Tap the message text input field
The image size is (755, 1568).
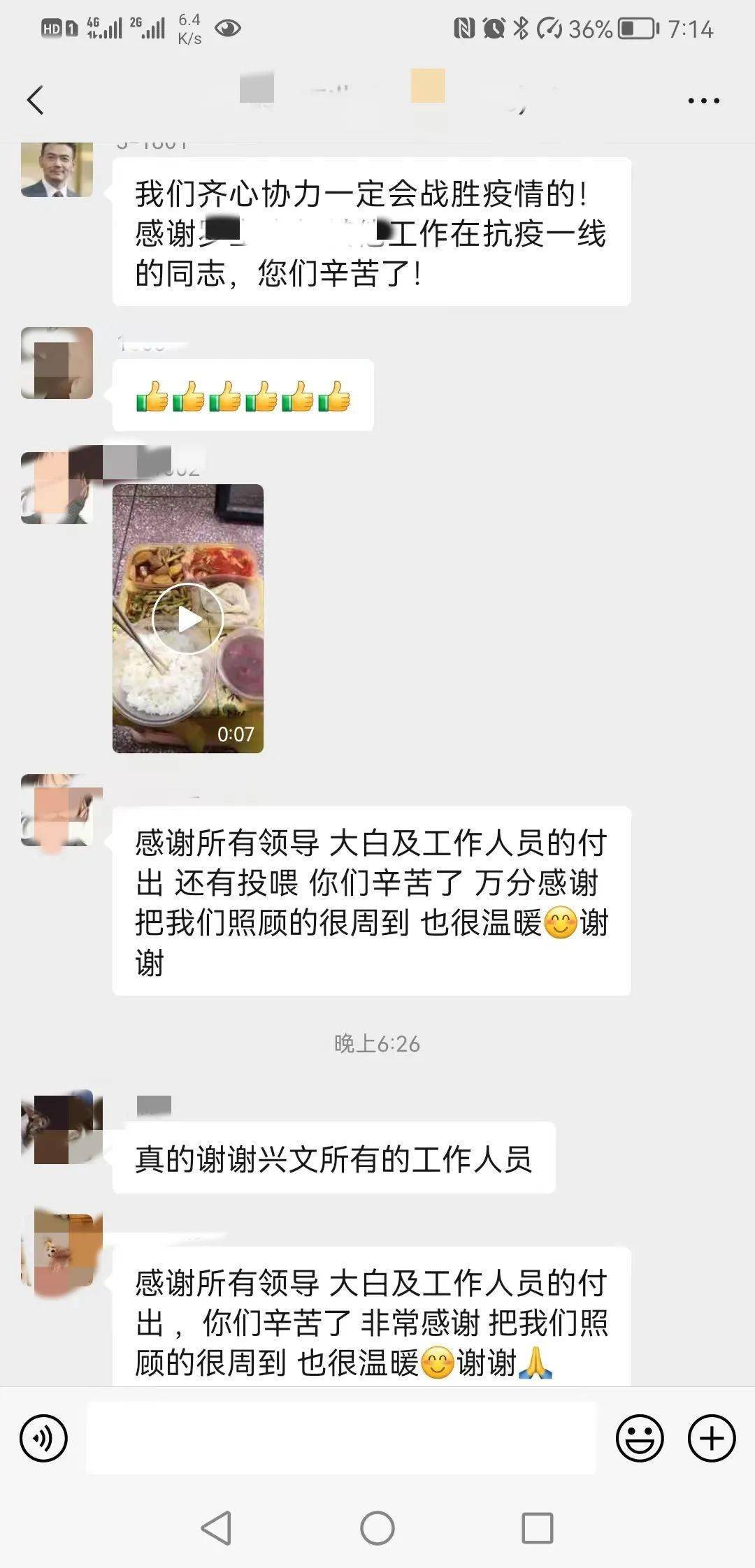pos(341,1438)
